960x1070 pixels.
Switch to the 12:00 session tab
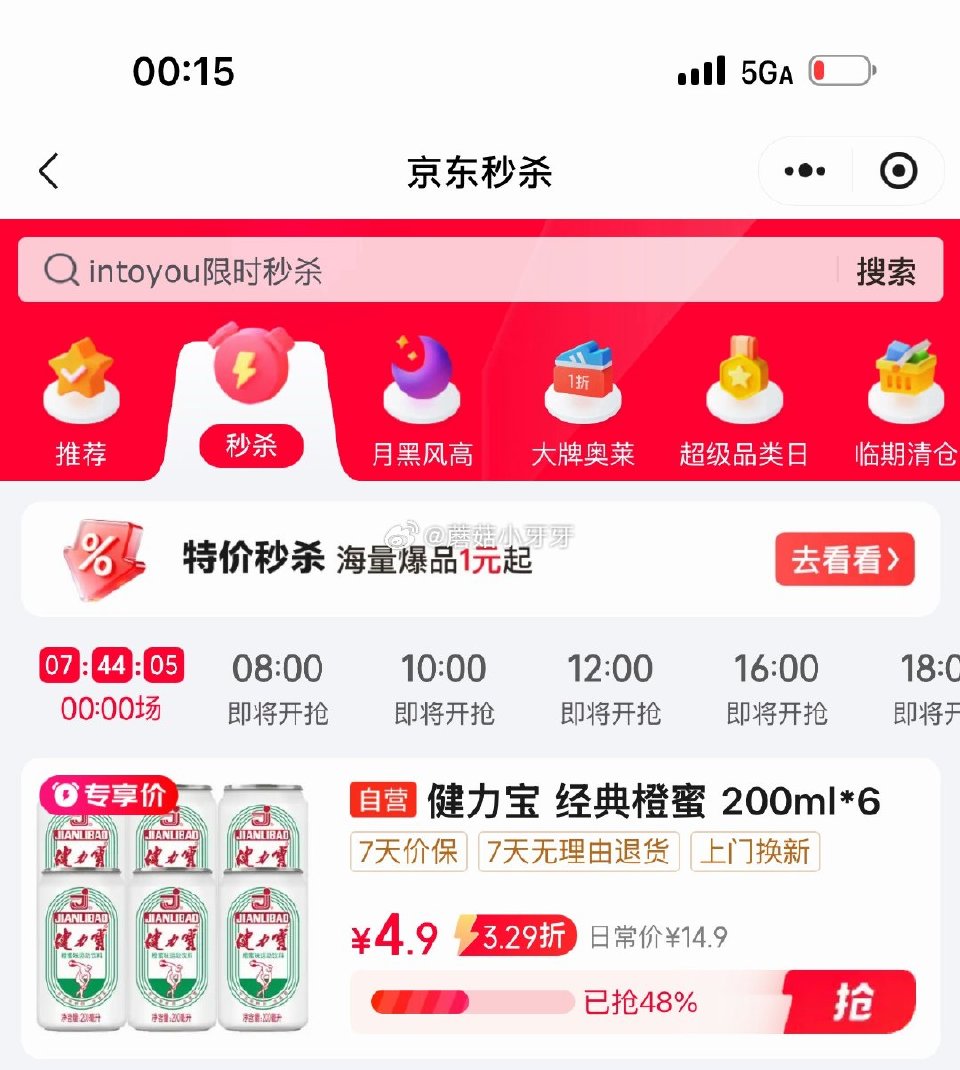[x=609, y=685]
